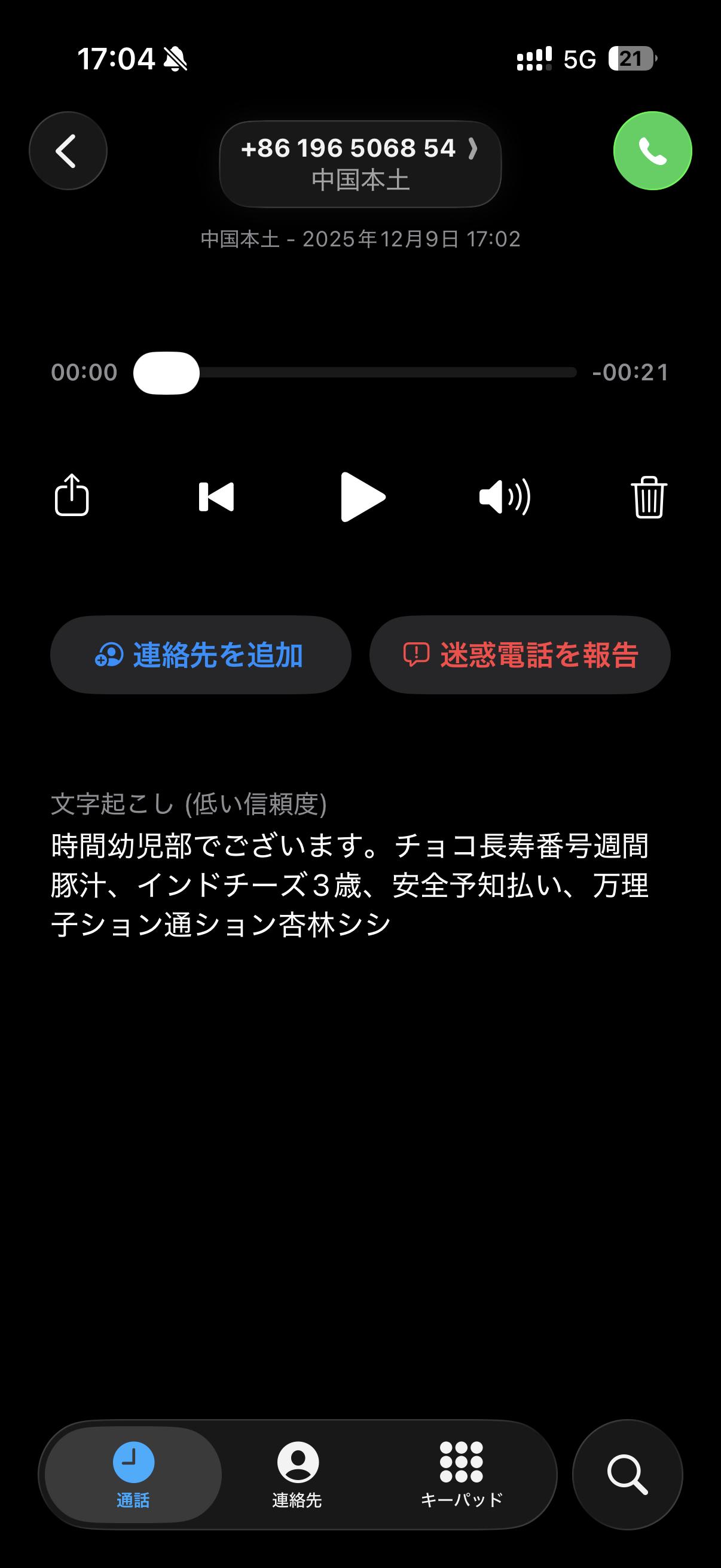
Task: Tap 連絡先を追加 to add contact
Action: (x=200, y=655)
